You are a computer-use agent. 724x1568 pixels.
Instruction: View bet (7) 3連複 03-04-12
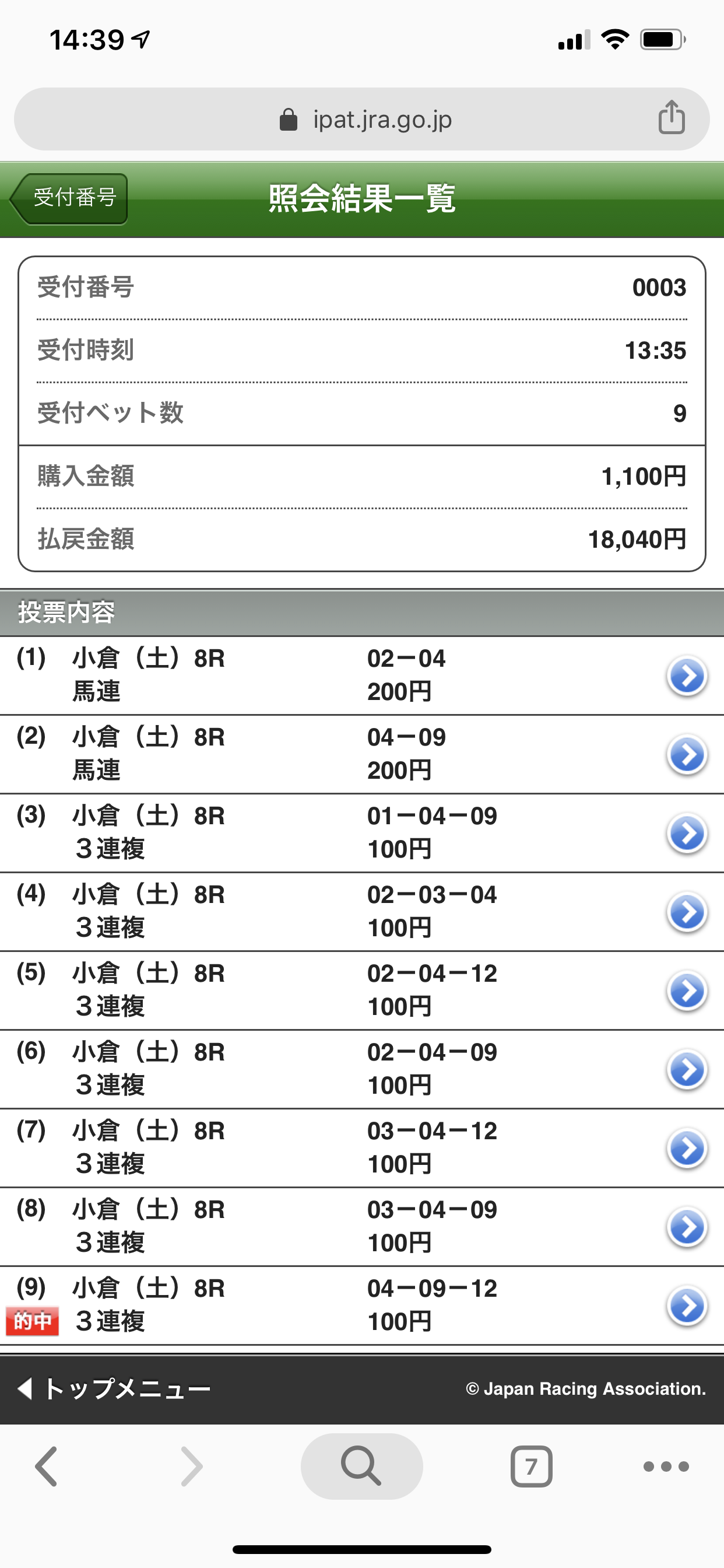point(362,1148)
